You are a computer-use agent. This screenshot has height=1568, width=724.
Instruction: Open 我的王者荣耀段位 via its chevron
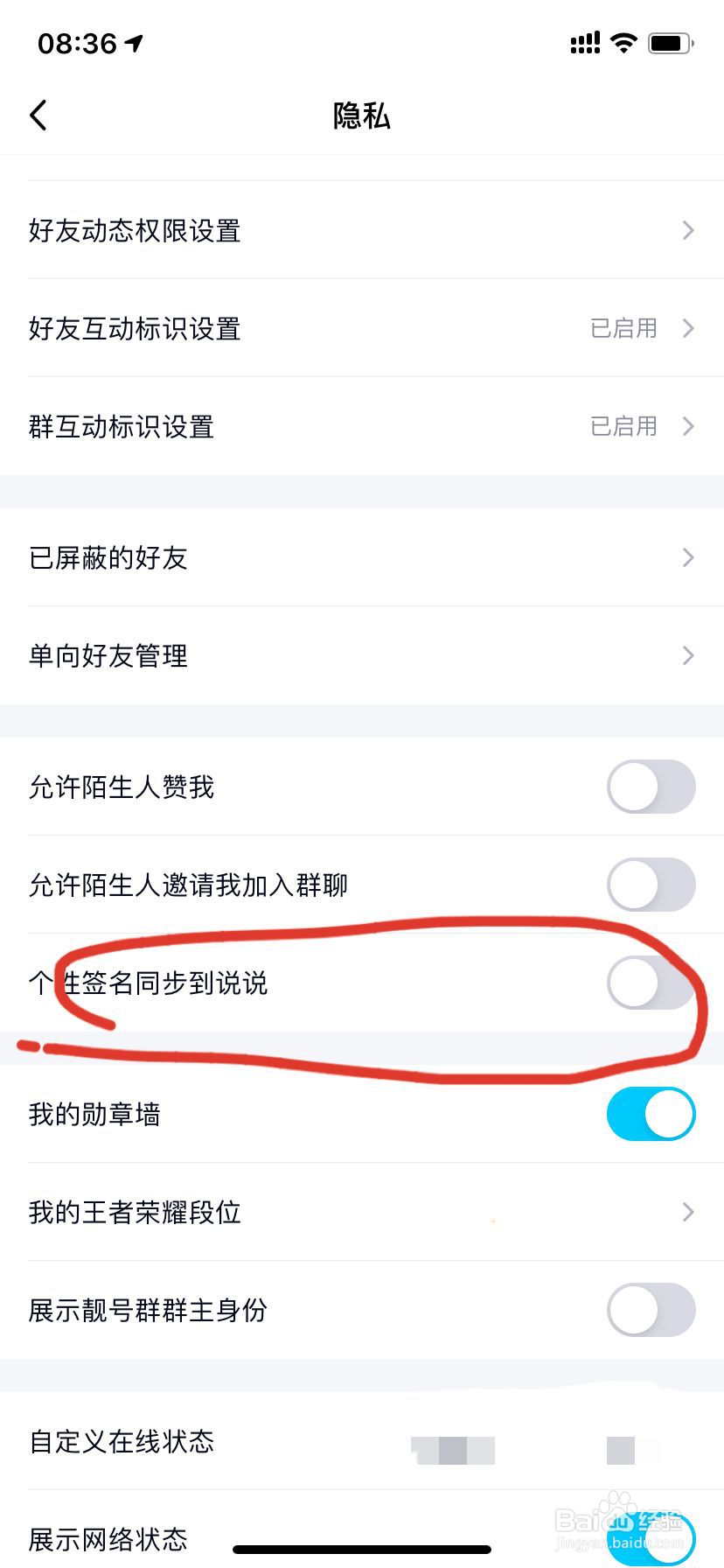[x=689, y=1212]
